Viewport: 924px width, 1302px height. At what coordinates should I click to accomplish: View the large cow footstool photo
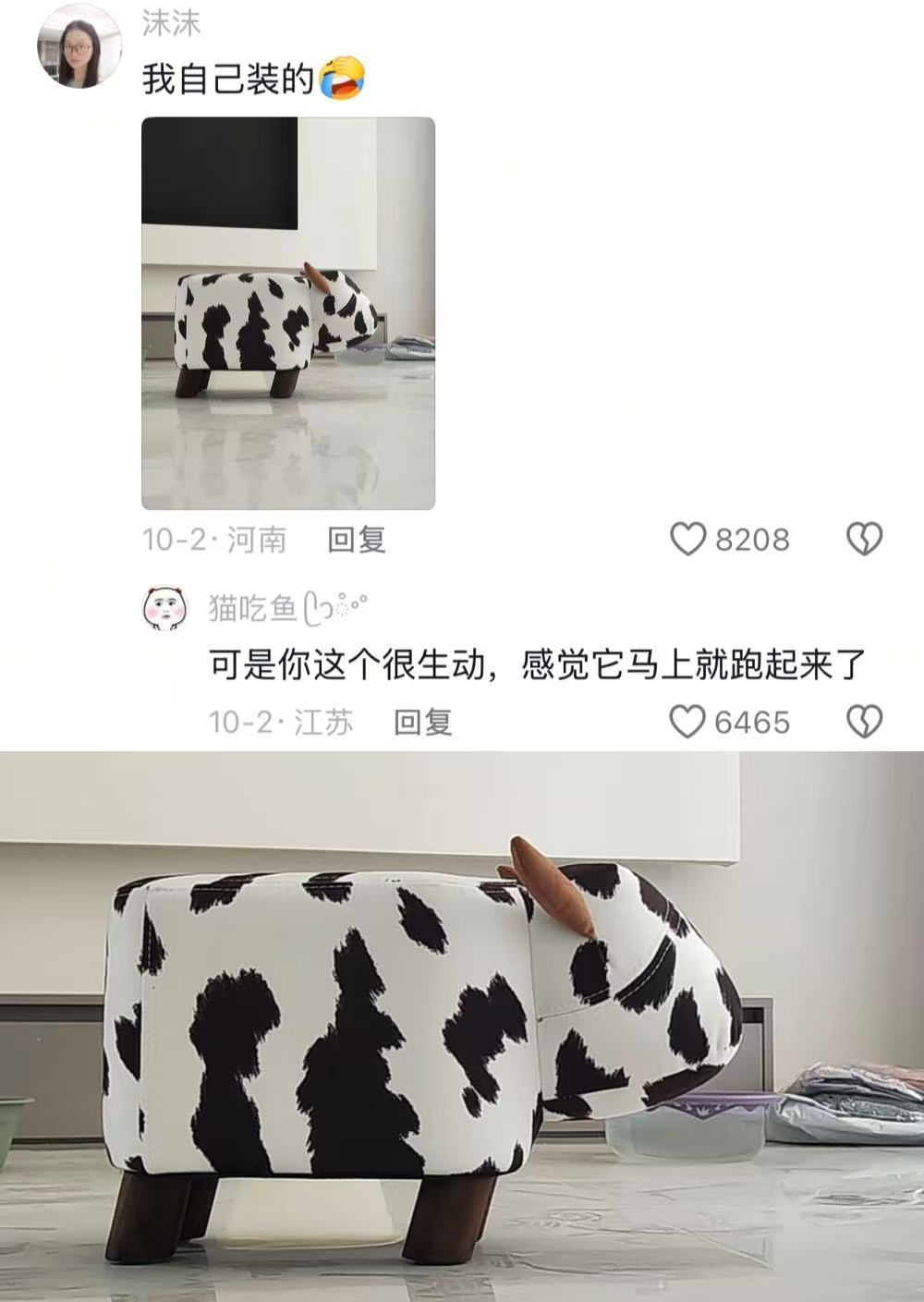pos(462,1026)
